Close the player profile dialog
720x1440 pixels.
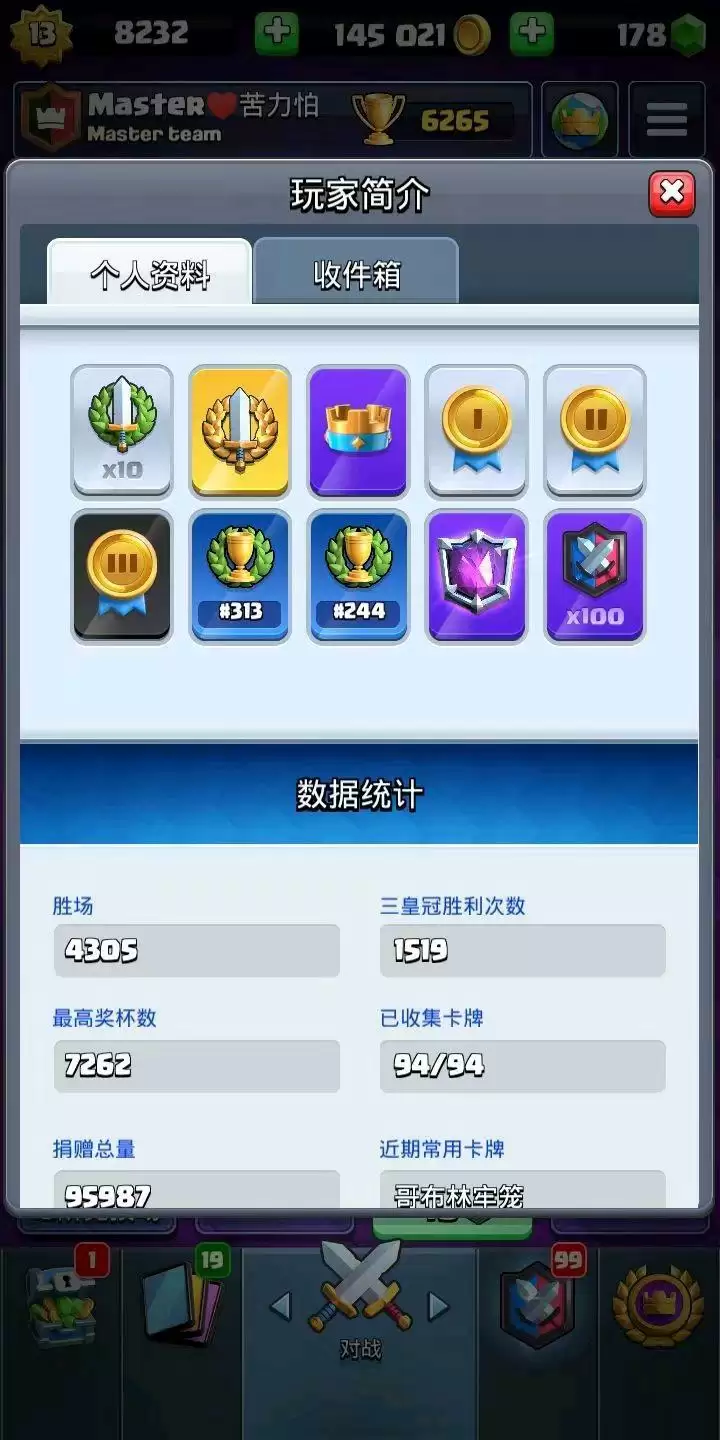671,193
